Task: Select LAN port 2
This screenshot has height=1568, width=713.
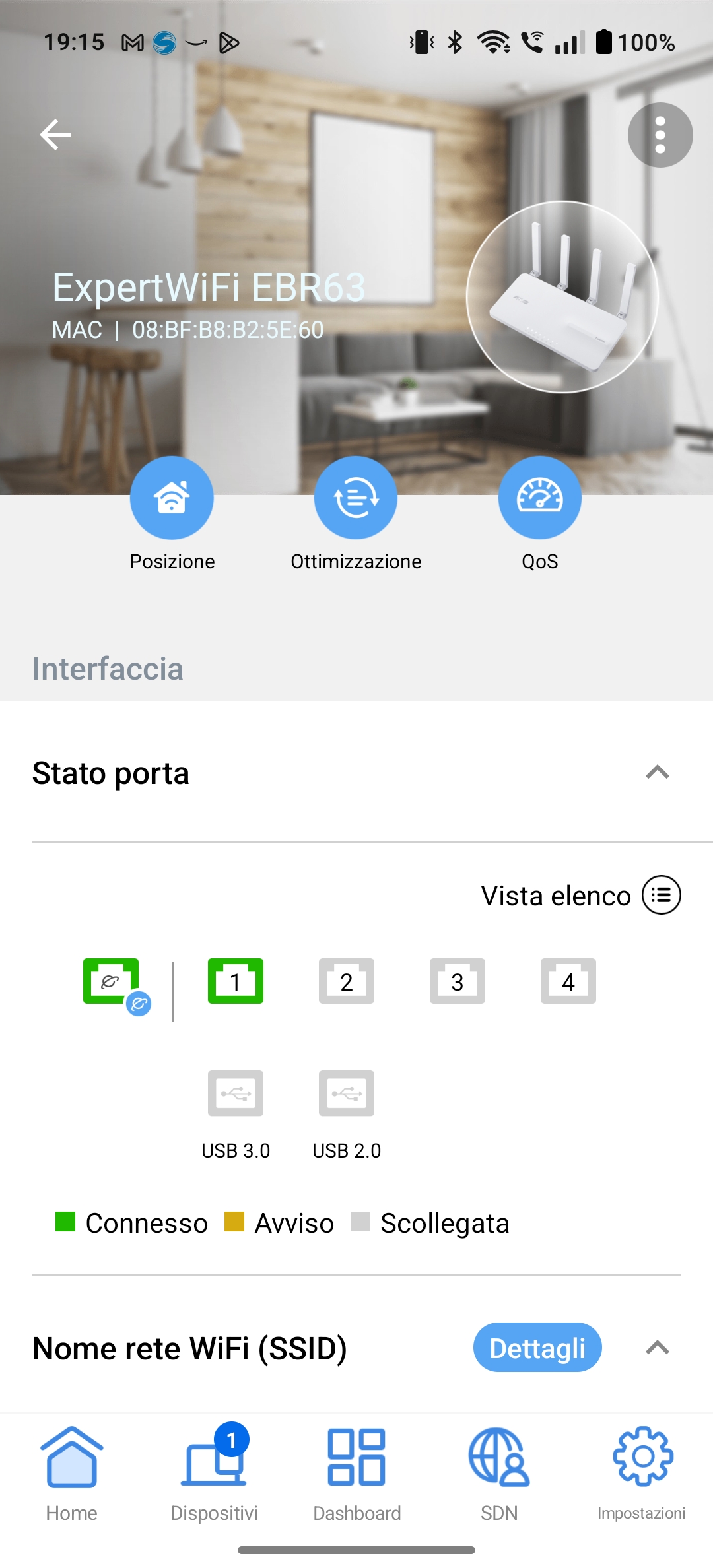Action: tap(347, 981)
